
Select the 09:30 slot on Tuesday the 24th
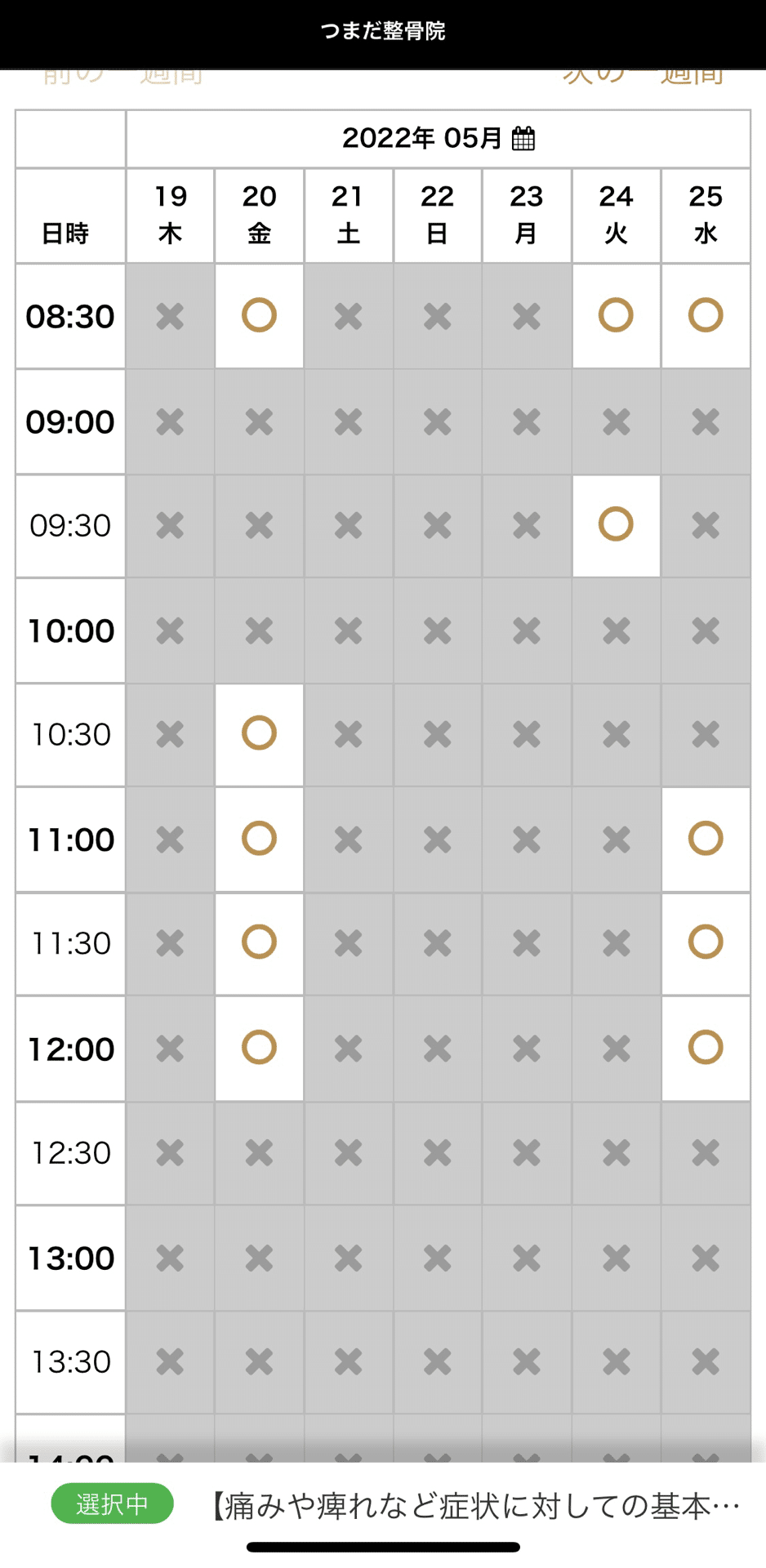pyautogui.click(x=616, y=524)
